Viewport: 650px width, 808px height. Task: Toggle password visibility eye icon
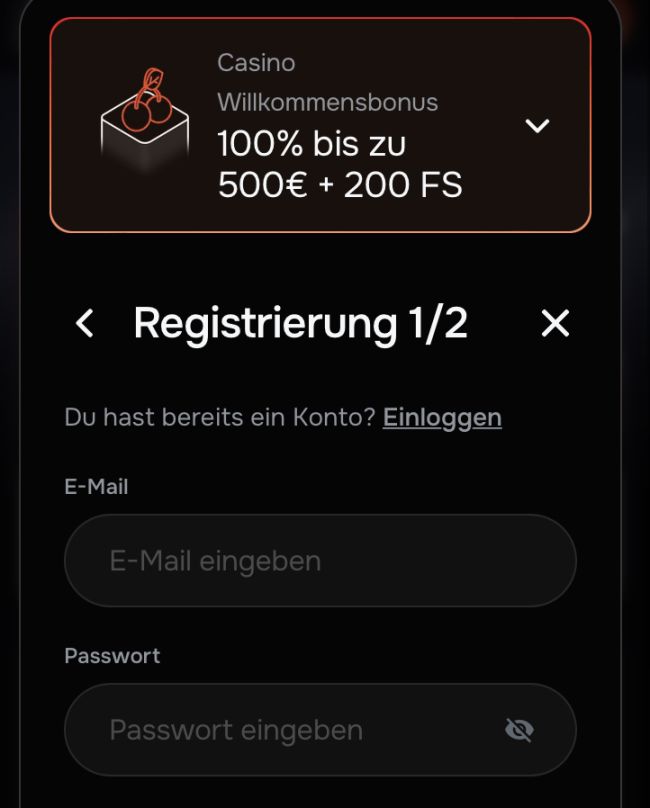[x=519, y=730]
